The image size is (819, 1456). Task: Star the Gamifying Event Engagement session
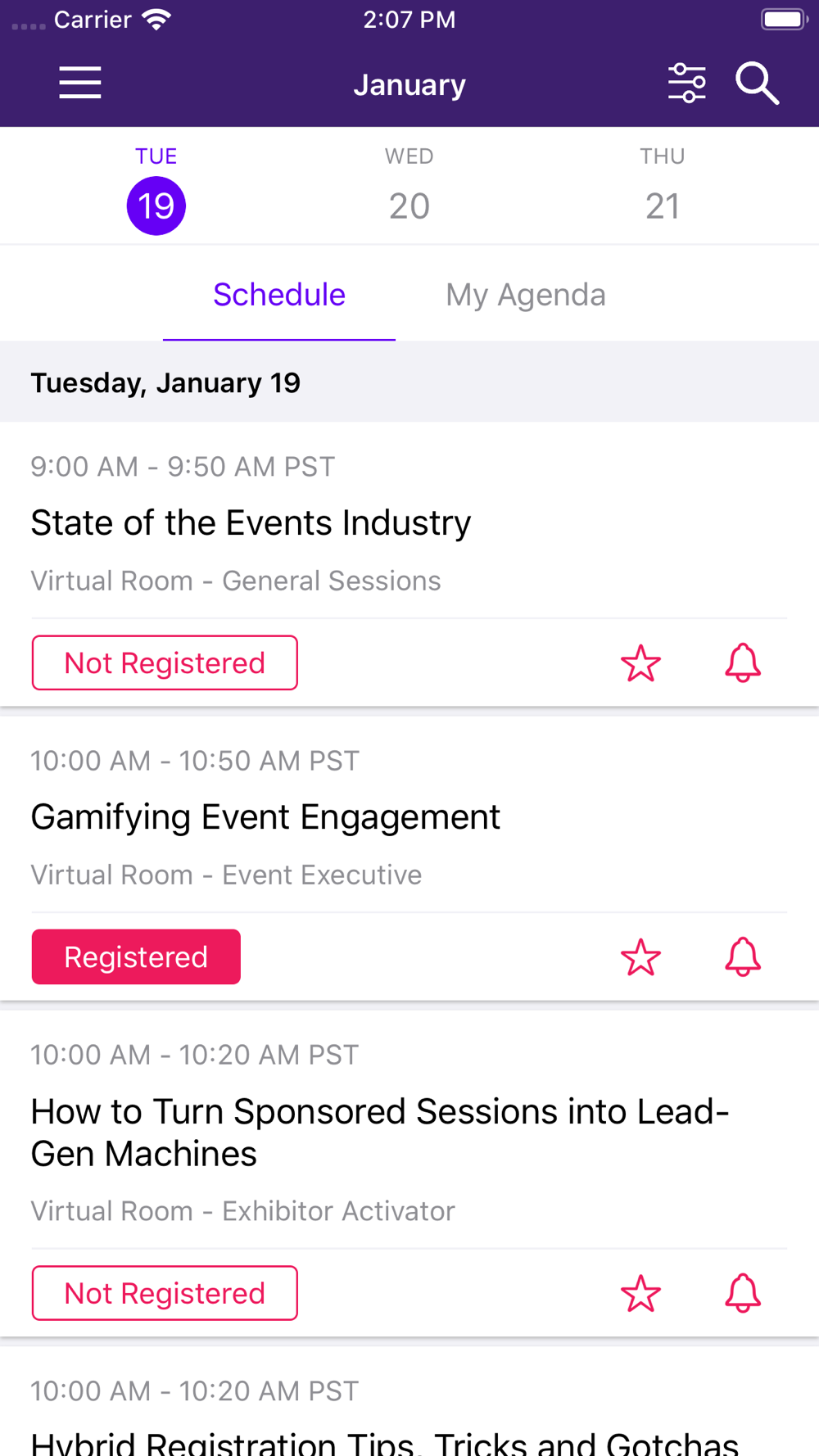tap(640, 956)
